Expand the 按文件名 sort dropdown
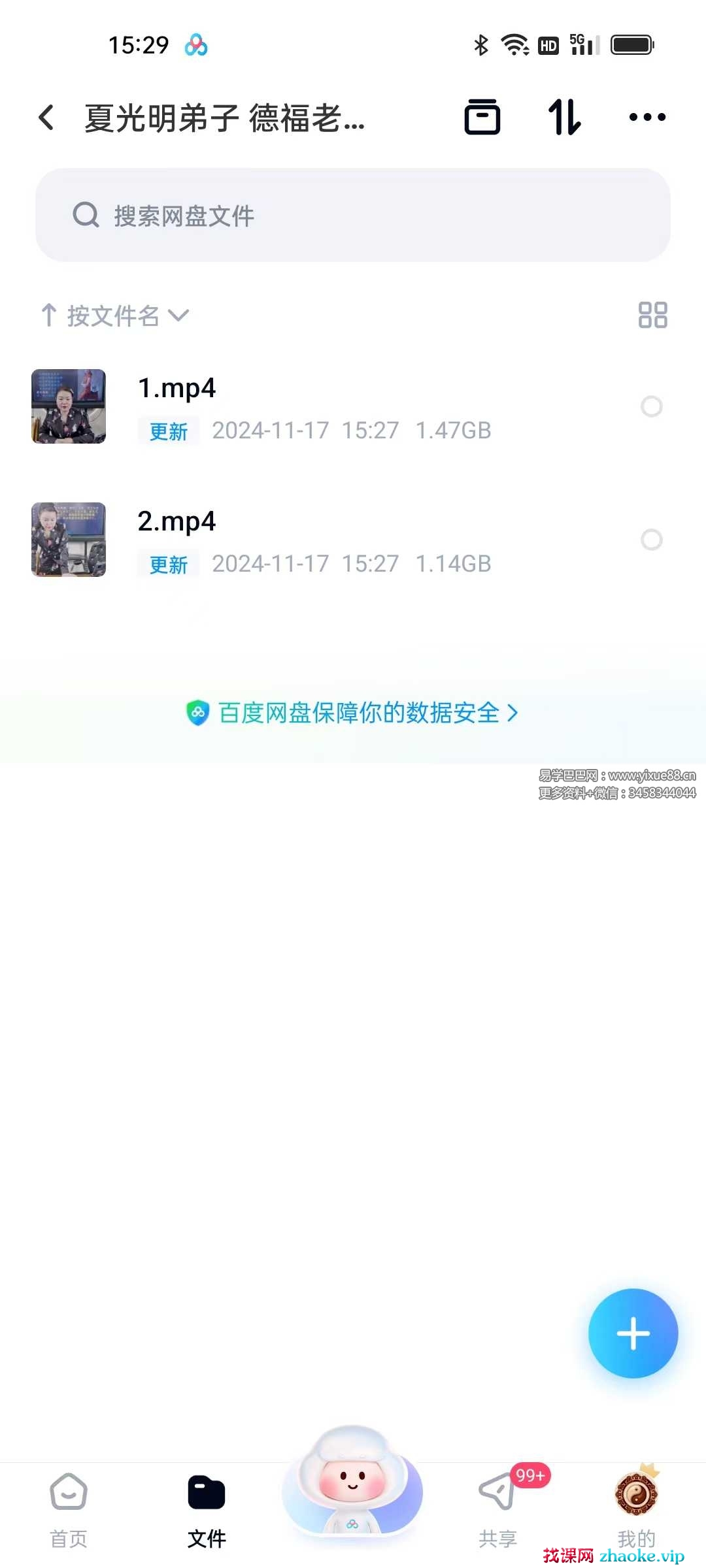This screenshot has width=706, height=1568. click(116, 316)
